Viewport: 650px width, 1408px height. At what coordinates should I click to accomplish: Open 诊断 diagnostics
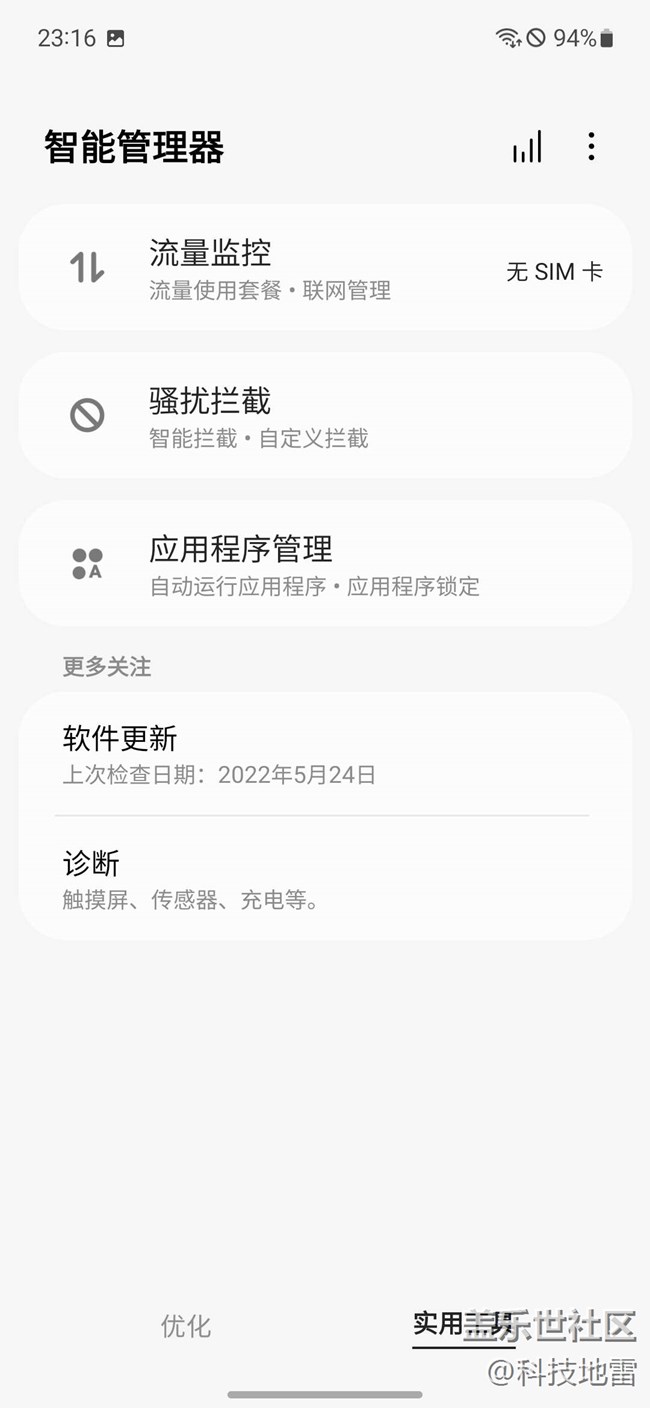[324, 878]
